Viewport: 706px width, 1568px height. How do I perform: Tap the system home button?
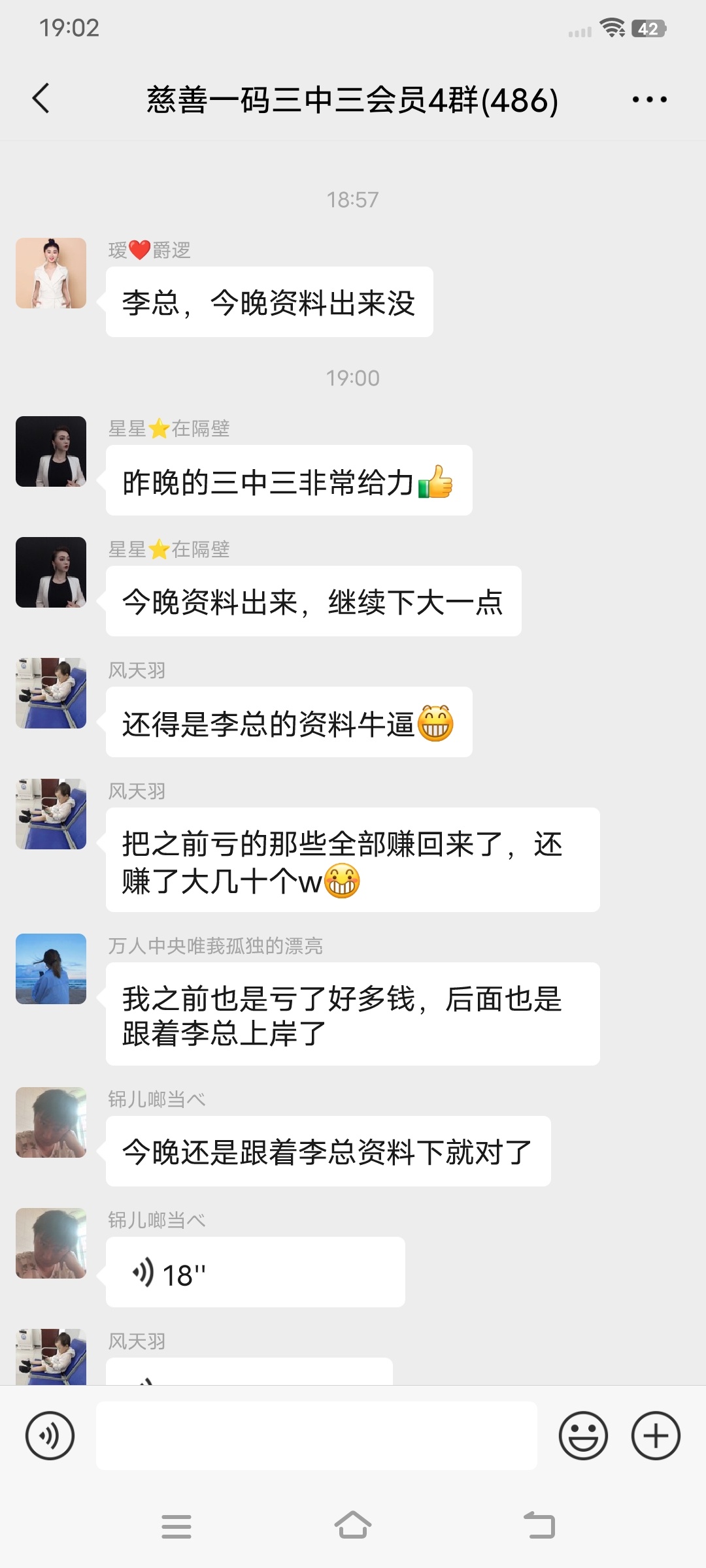(x=353, y=1526)
